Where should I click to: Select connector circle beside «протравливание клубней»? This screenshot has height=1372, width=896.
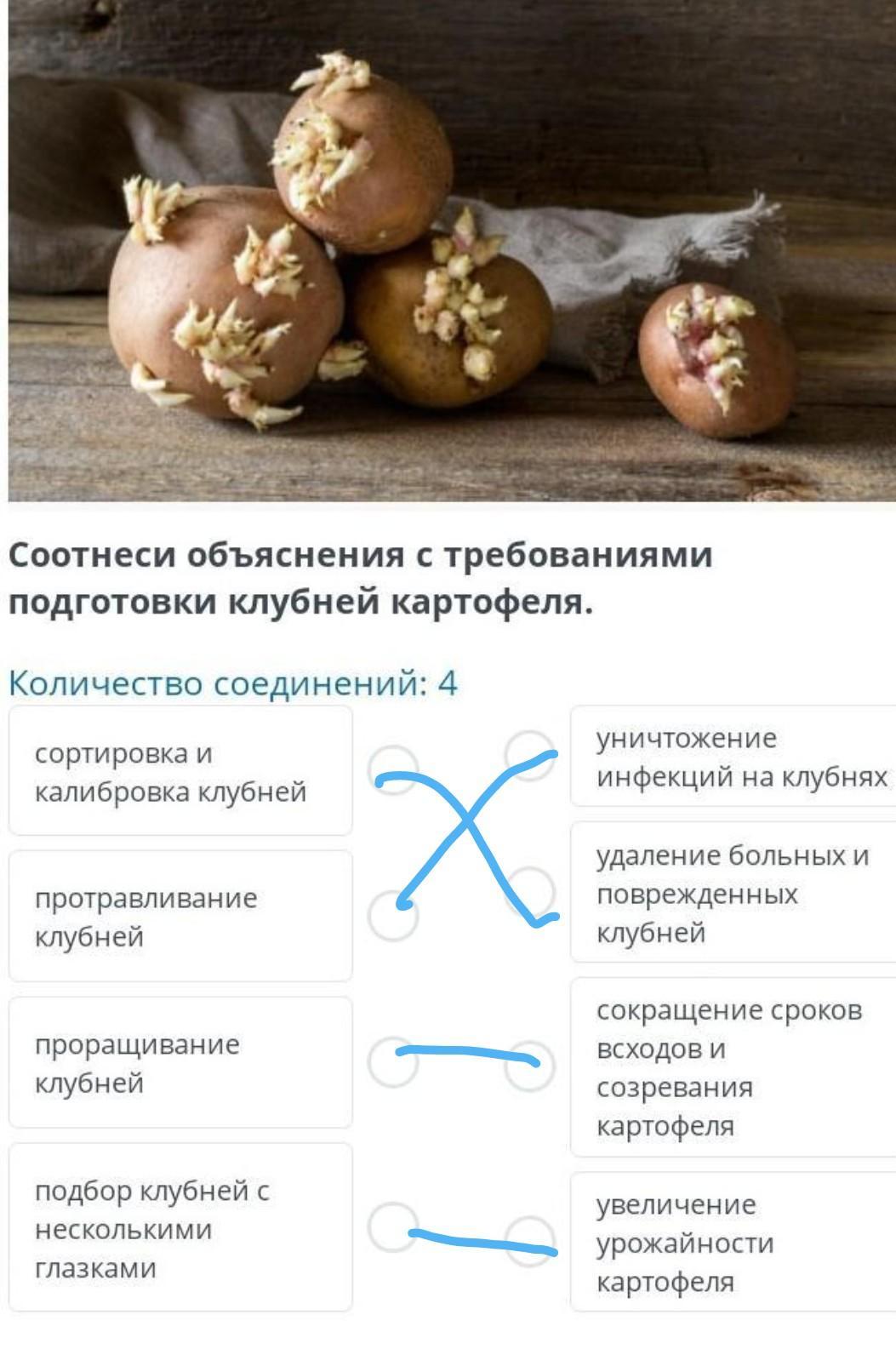tap(393, 916)
